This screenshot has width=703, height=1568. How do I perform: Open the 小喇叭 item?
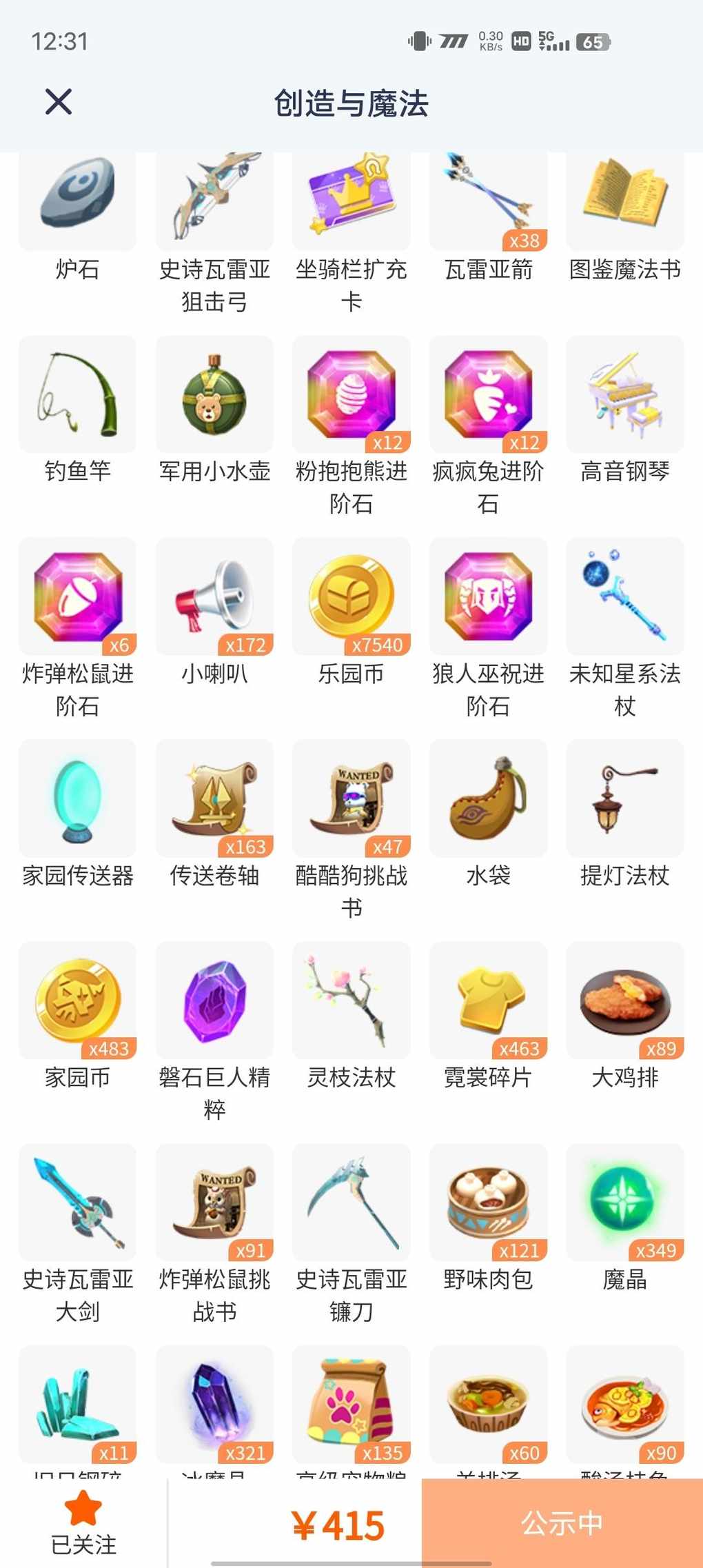214,596
